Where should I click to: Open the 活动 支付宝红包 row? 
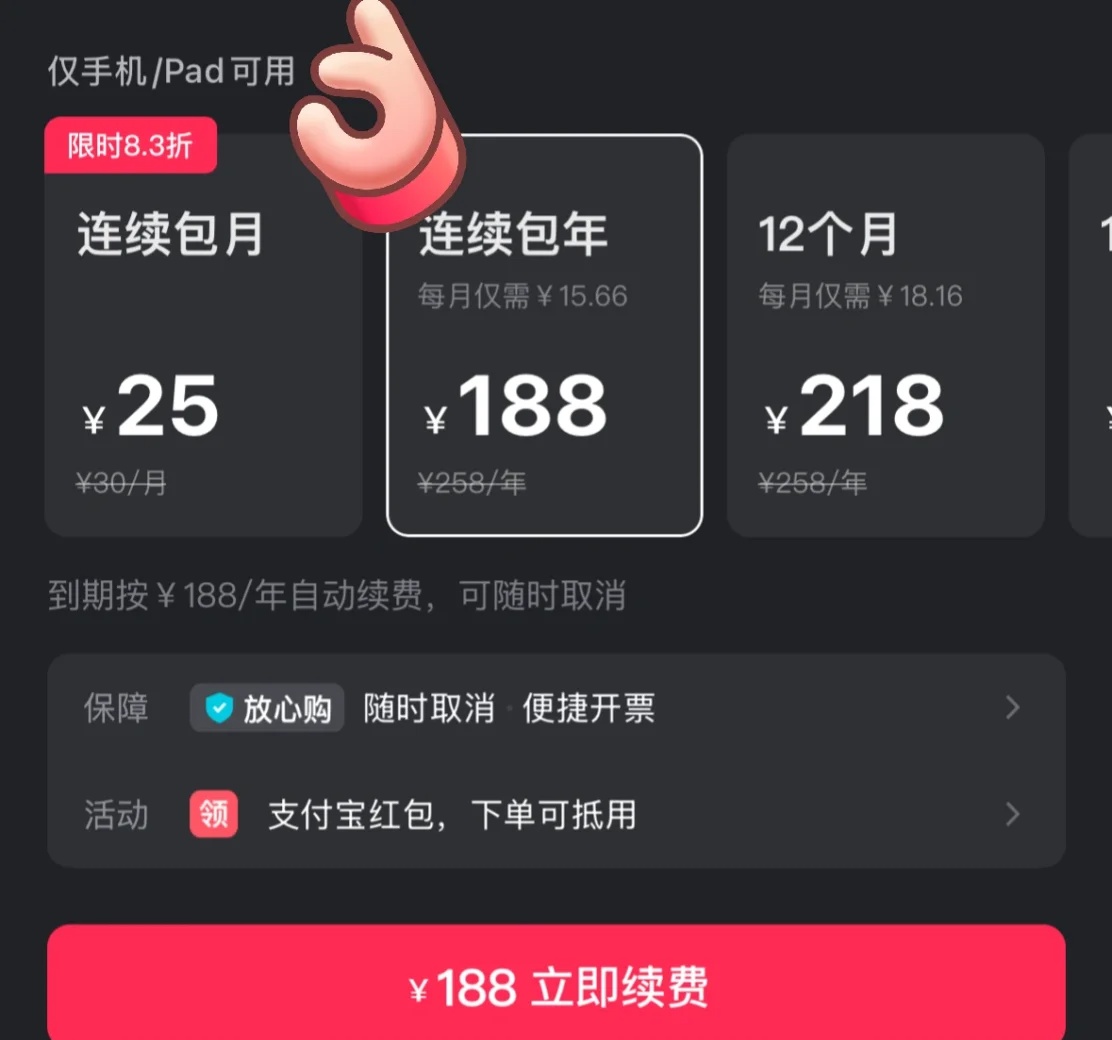(x=556, y=814)
